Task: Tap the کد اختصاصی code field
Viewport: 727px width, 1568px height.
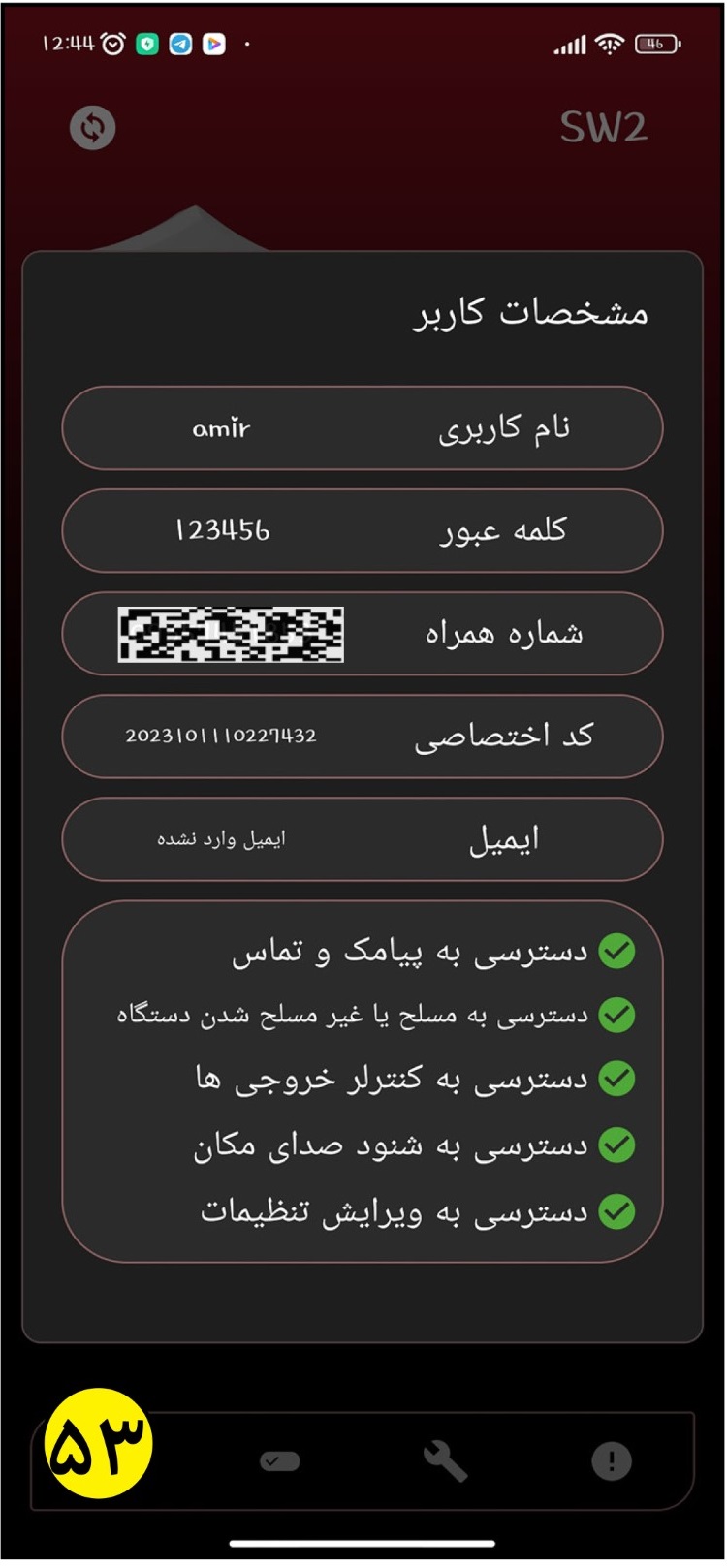Action: point(363,737)
